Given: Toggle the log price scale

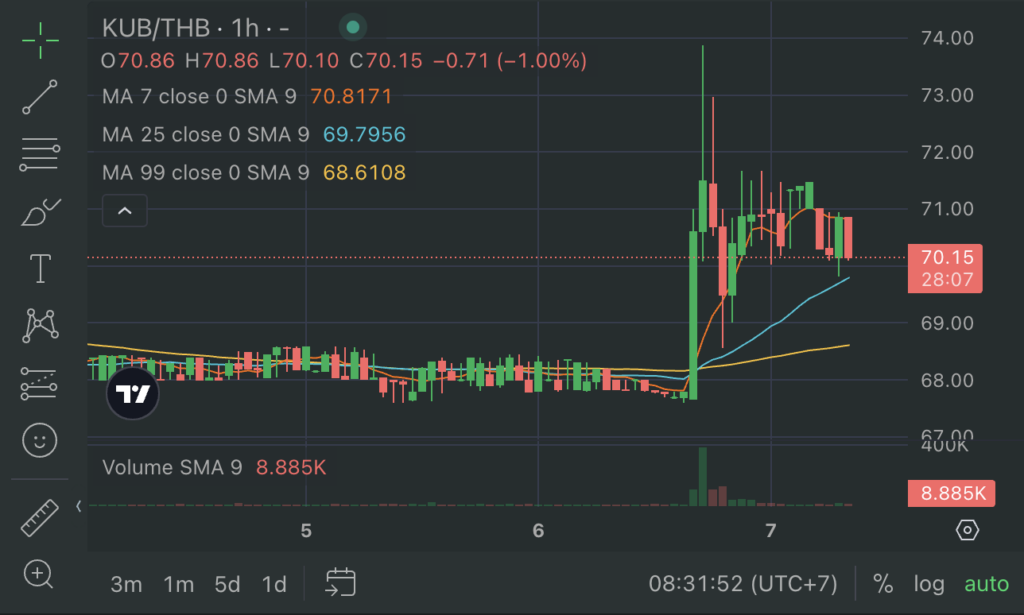Looking at the screenshot, I should click(929, 584).
